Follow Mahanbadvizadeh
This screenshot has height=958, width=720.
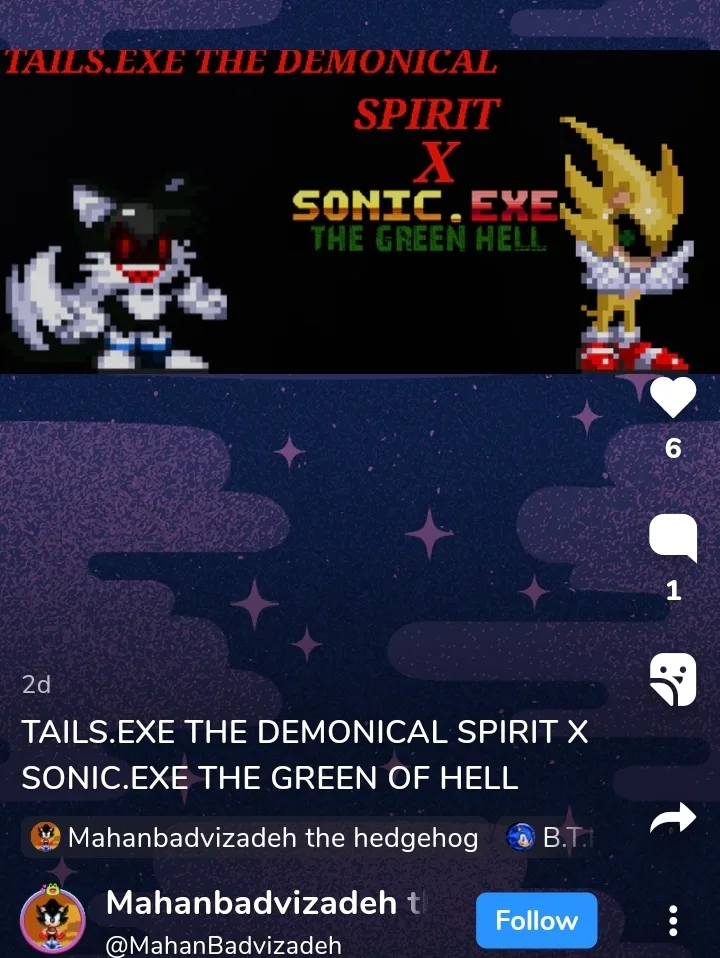coord(536,921)
